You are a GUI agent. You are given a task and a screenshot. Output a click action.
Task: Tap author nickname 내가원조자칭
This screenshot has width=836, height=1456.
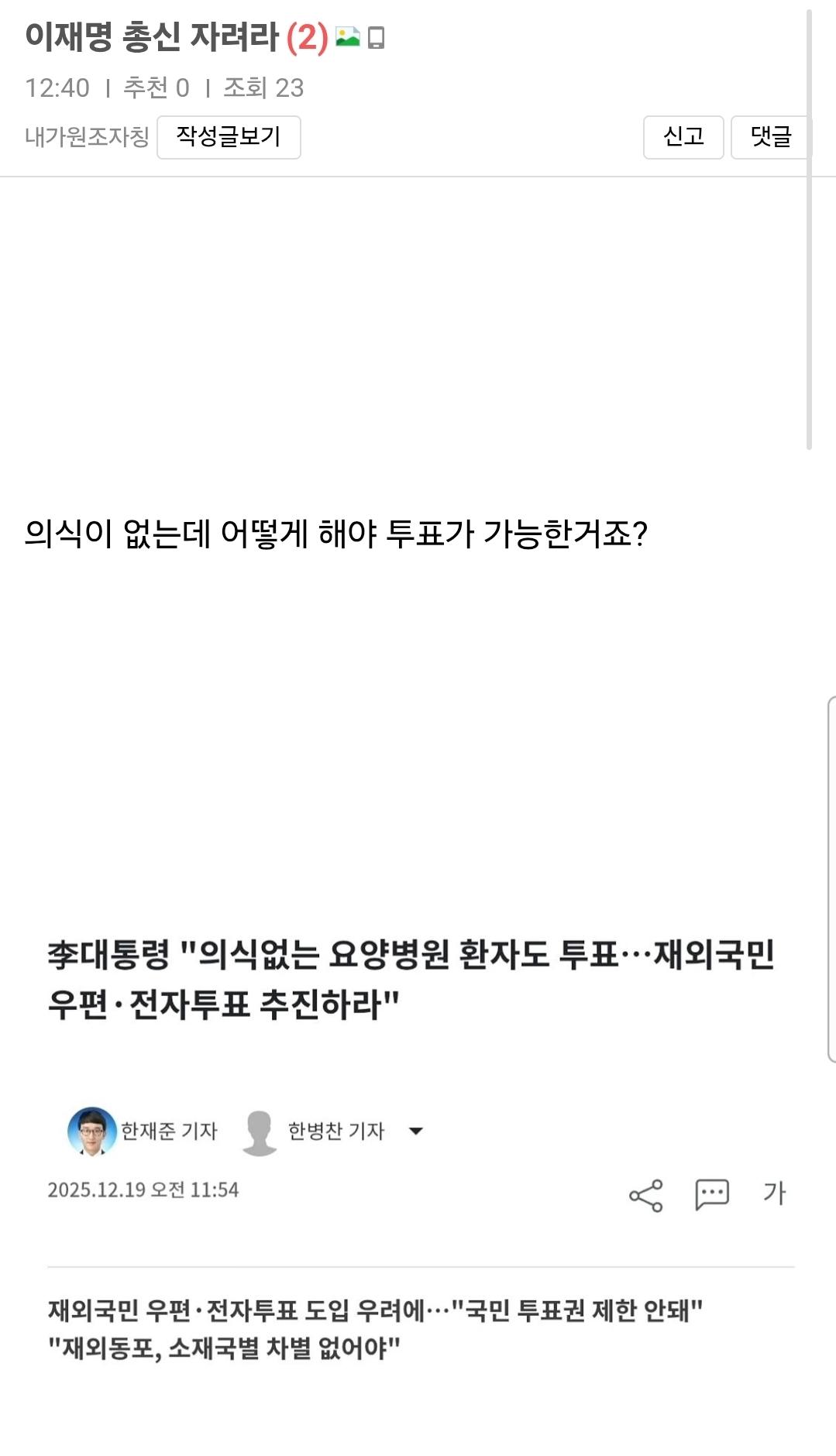[87, 137]
